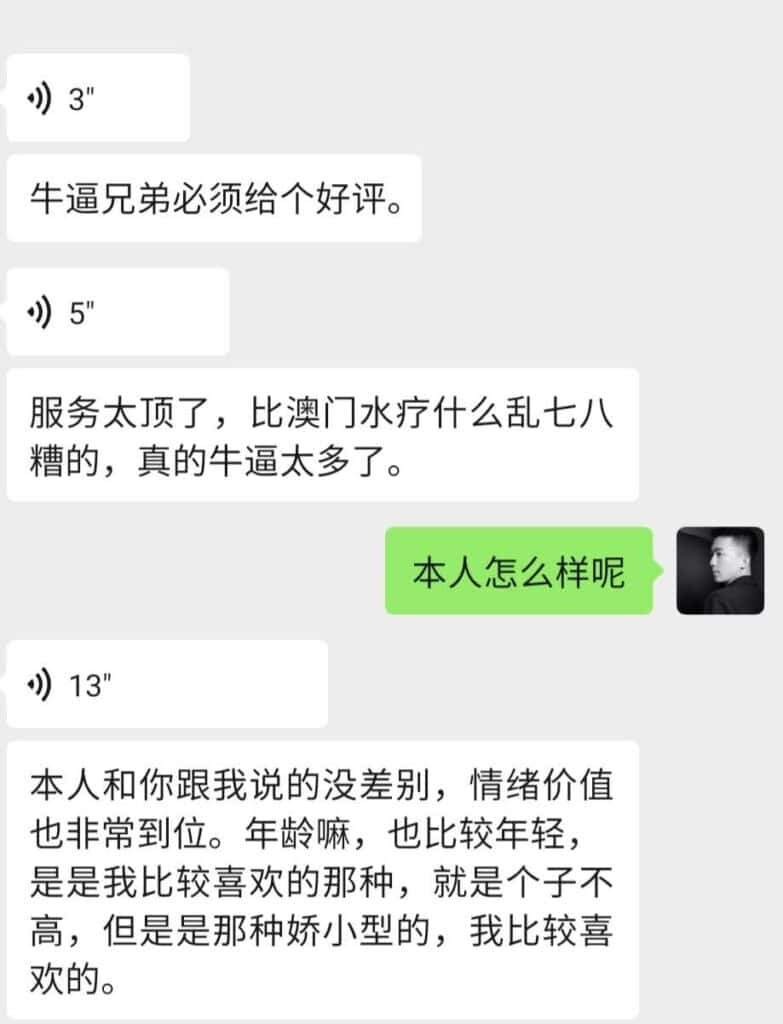
Task: Open the contact's profile avatar photo
Action: pyautogui.click(x=720, y=570)
